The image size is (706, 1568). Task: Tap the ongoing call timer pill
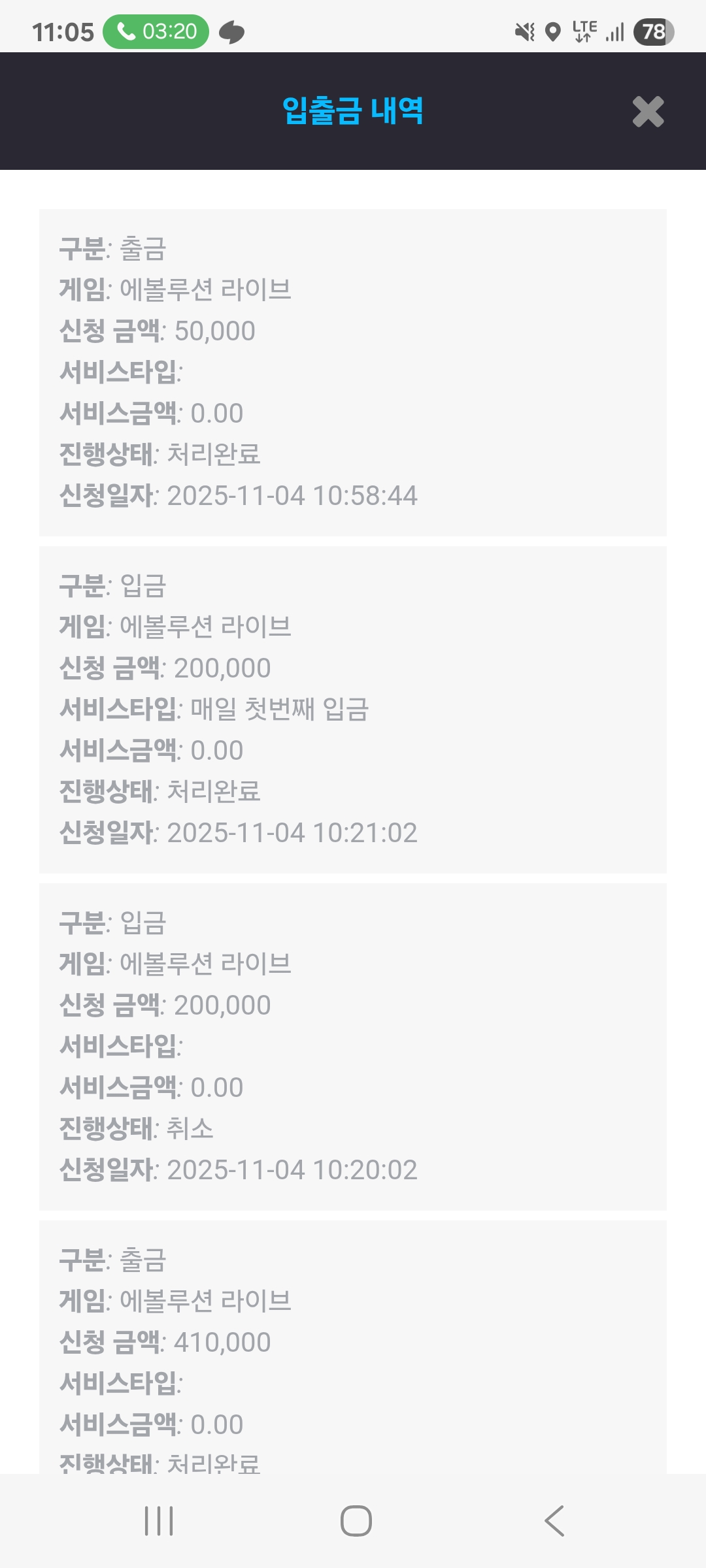[156, 31]
